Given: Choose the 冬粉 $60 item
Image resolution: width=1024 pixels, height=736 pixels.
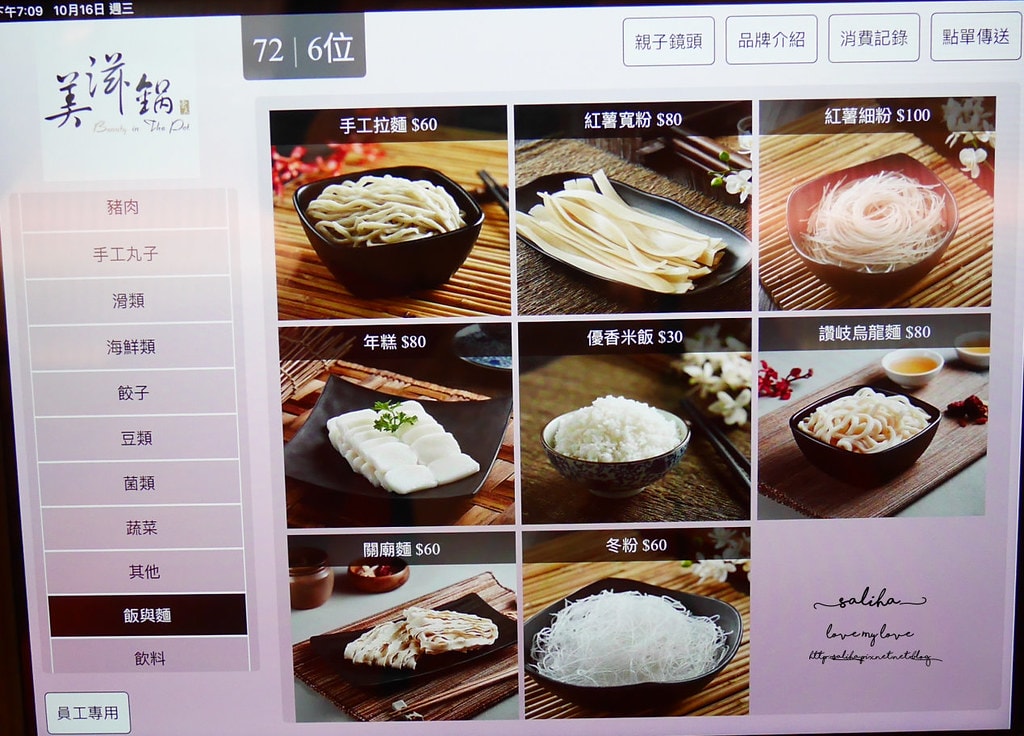Looking at the screenshot, I should pos(635,626).
